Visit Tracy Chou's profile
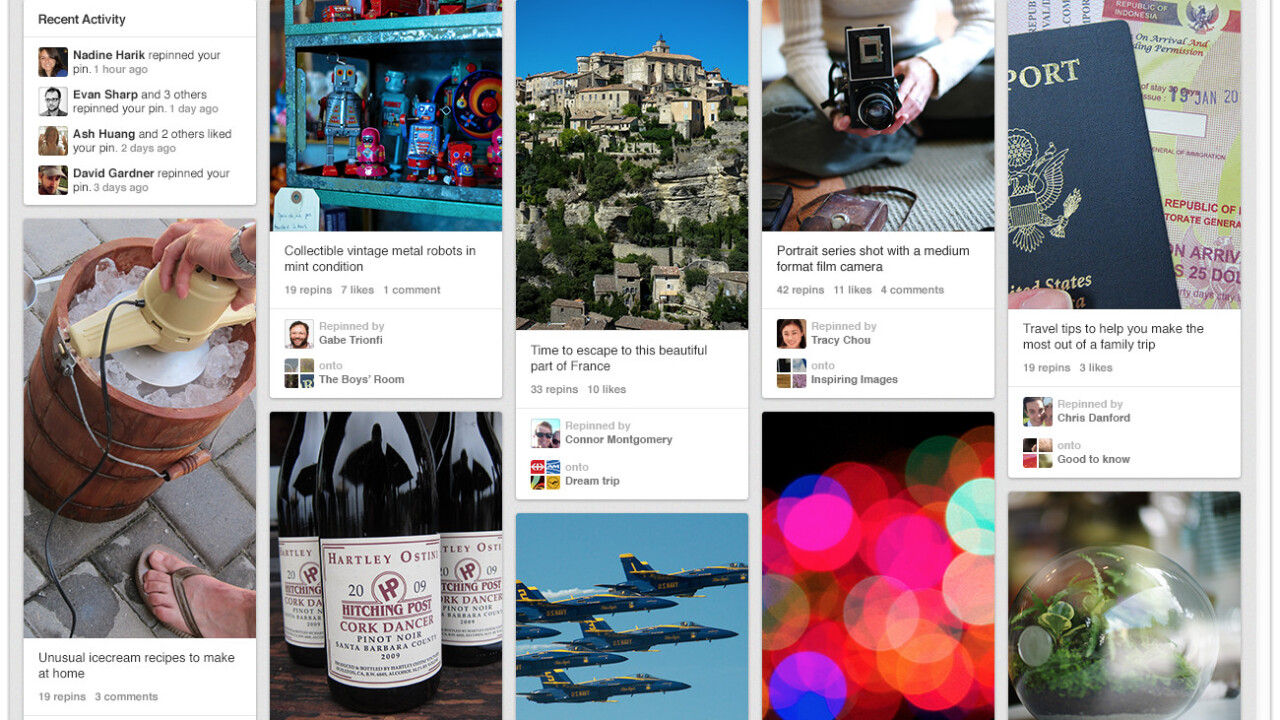The image size is (1280, 720). (840, 340)
